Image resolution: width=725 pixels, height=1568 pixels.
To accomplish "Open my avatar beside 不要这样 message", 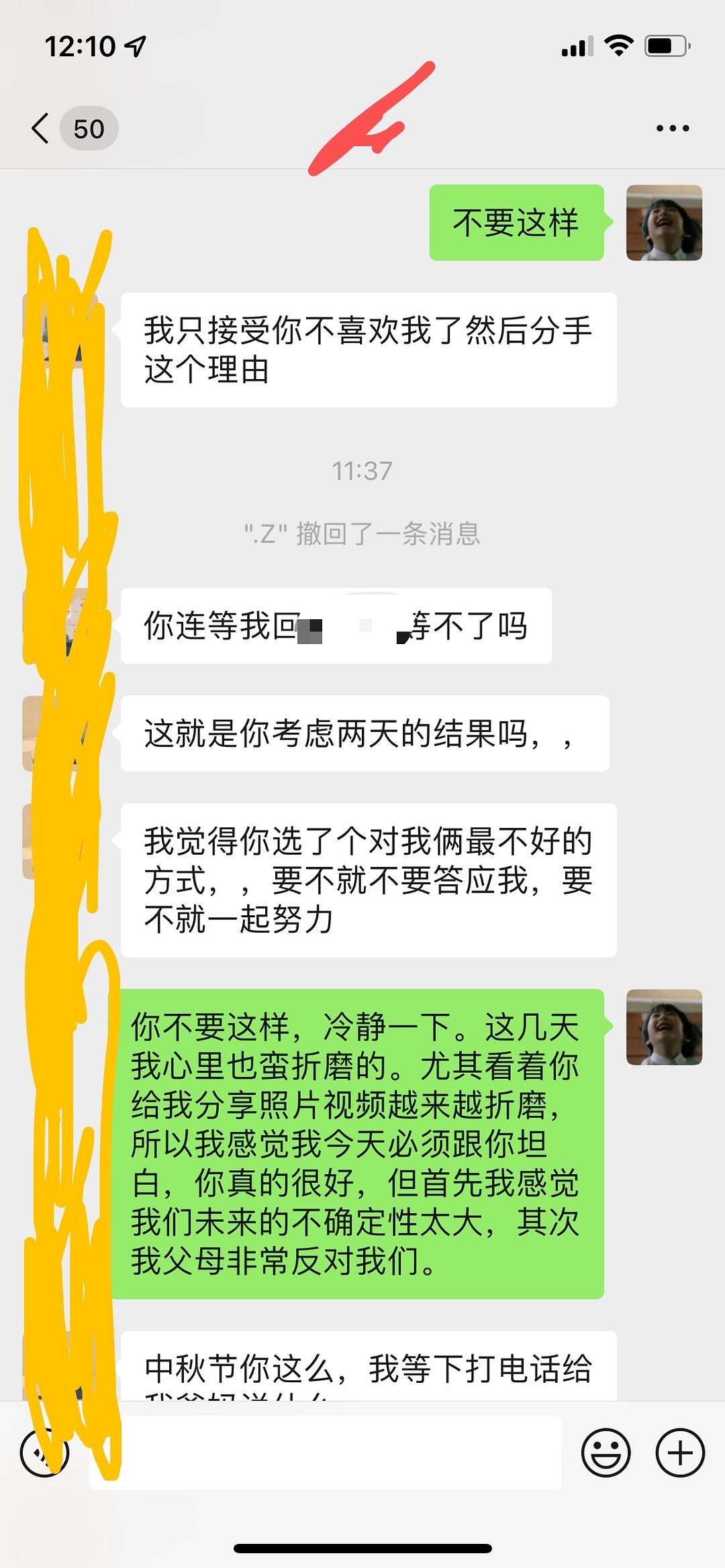I will click(x=663, y=223).
